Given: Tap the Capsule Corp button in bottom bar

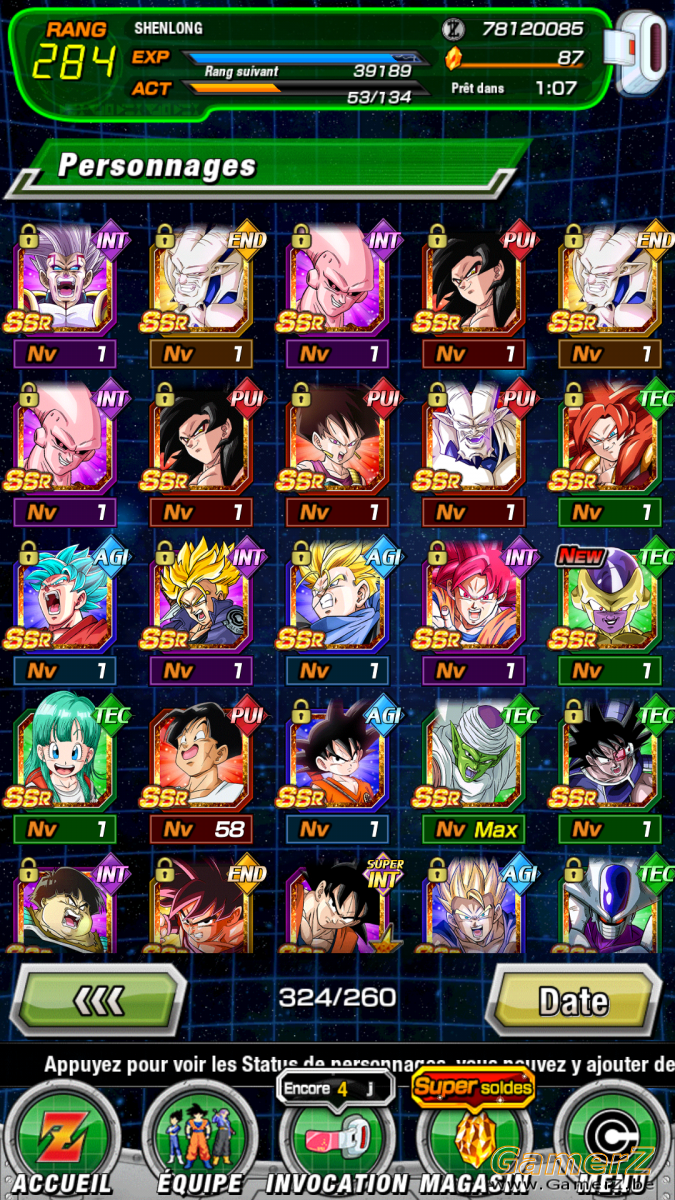Looking at the screenshot, I should (x=612, y=1140).
